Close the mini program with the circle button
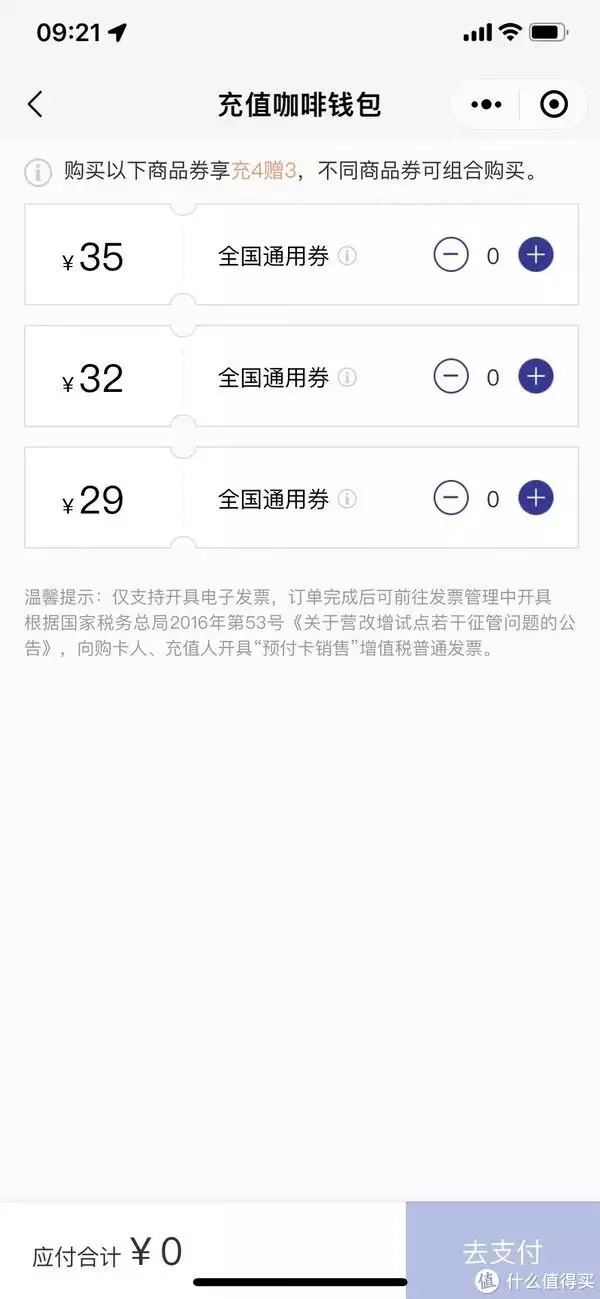The width and height of the screenshot is (600, 1299). (553, 104)
